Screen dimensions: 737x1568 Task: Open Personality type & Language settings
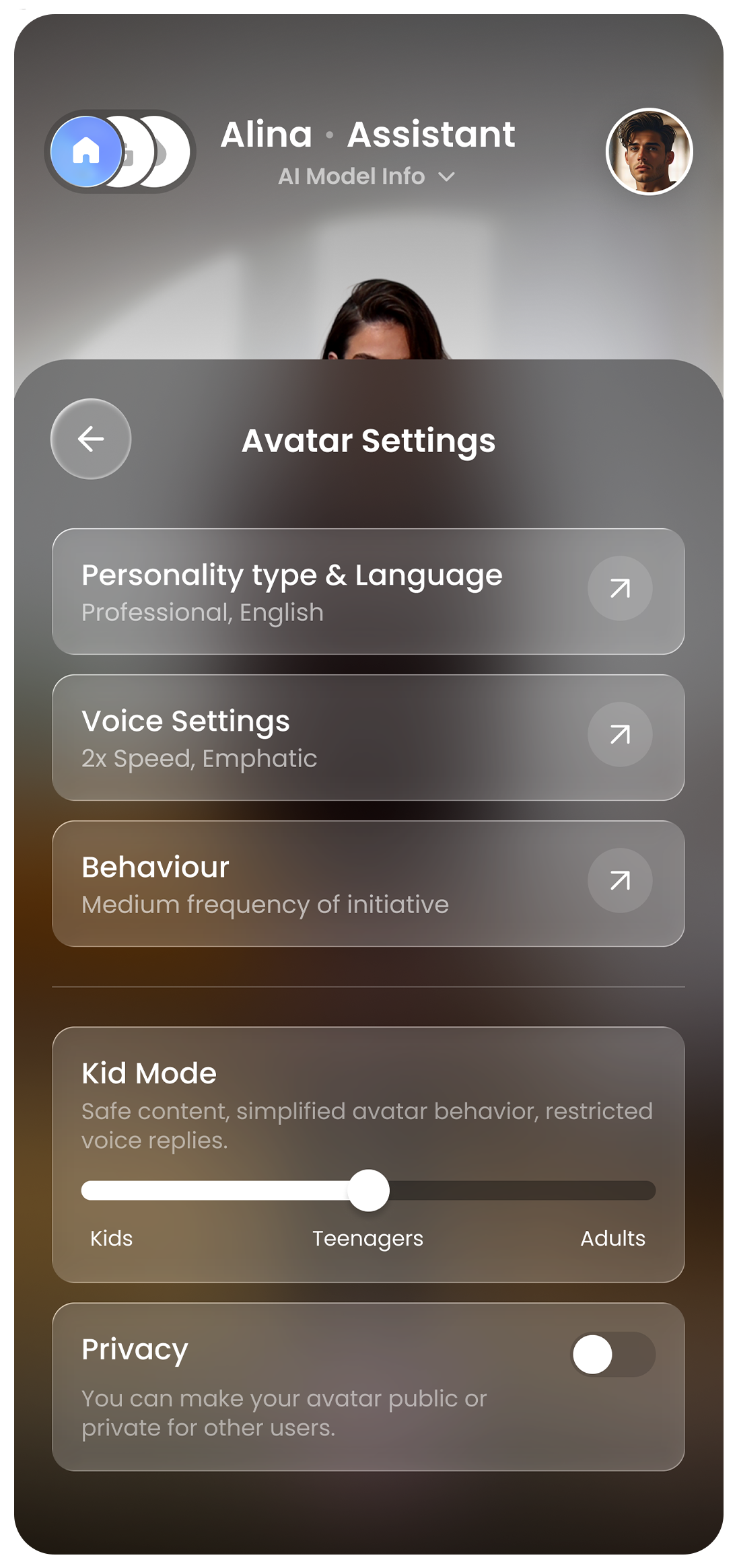[x=619, y=588]
